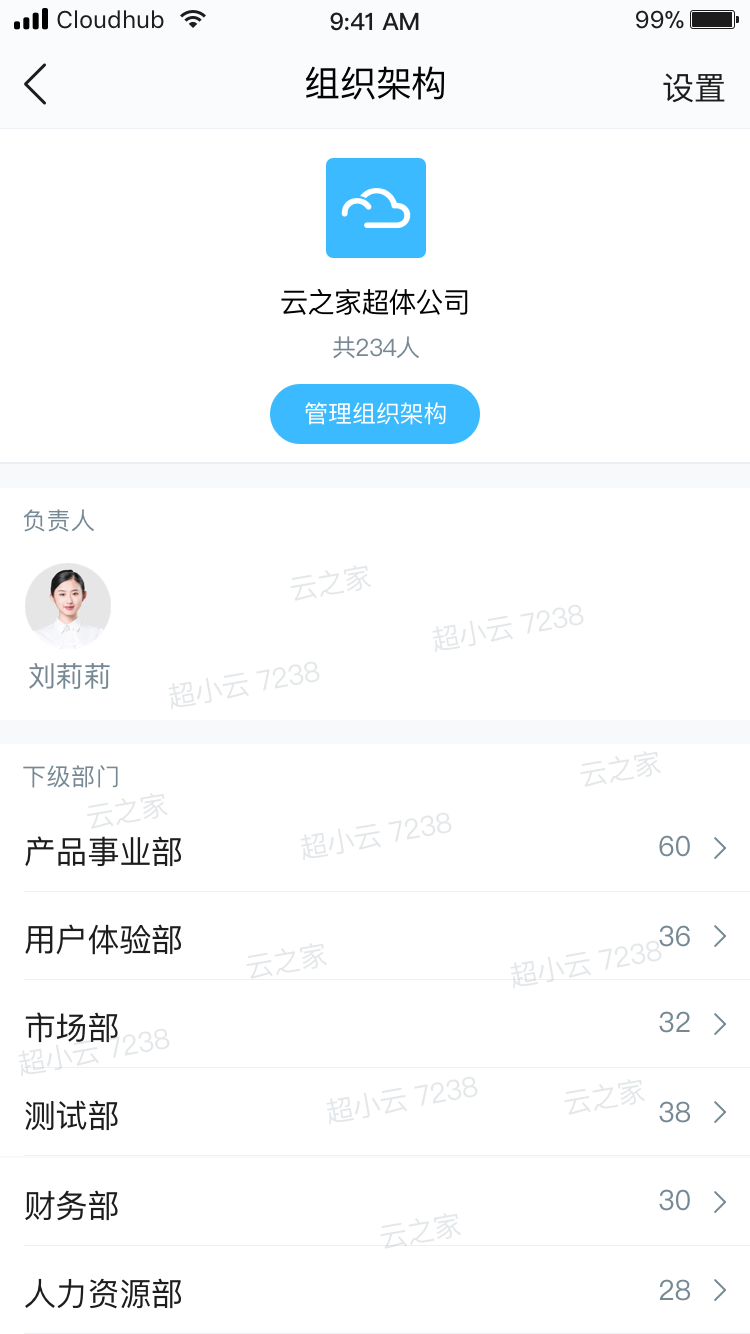
Task: Open the 用户体验部 department
Action: (375, 937)
